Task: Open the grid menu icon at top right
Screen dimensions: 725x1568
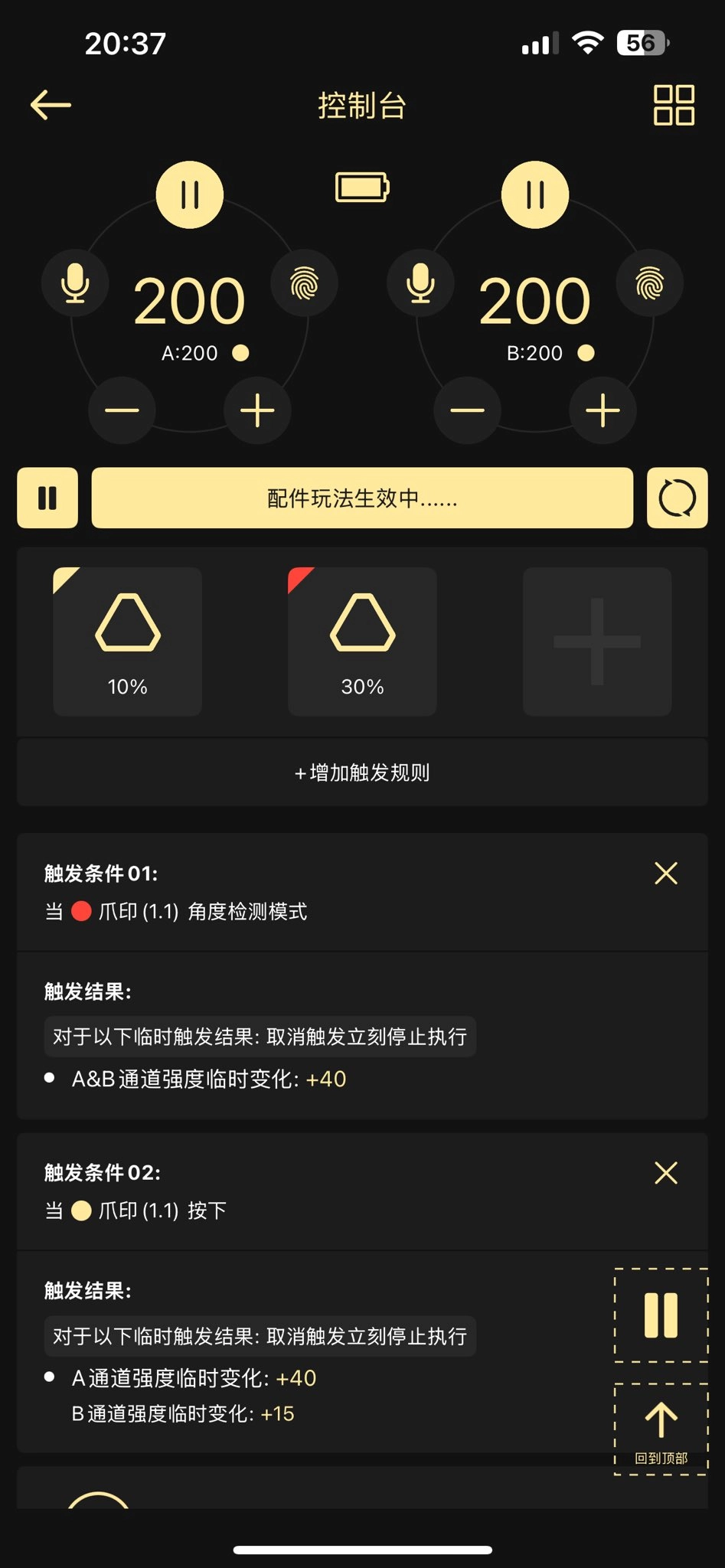Action: (673, 105)
